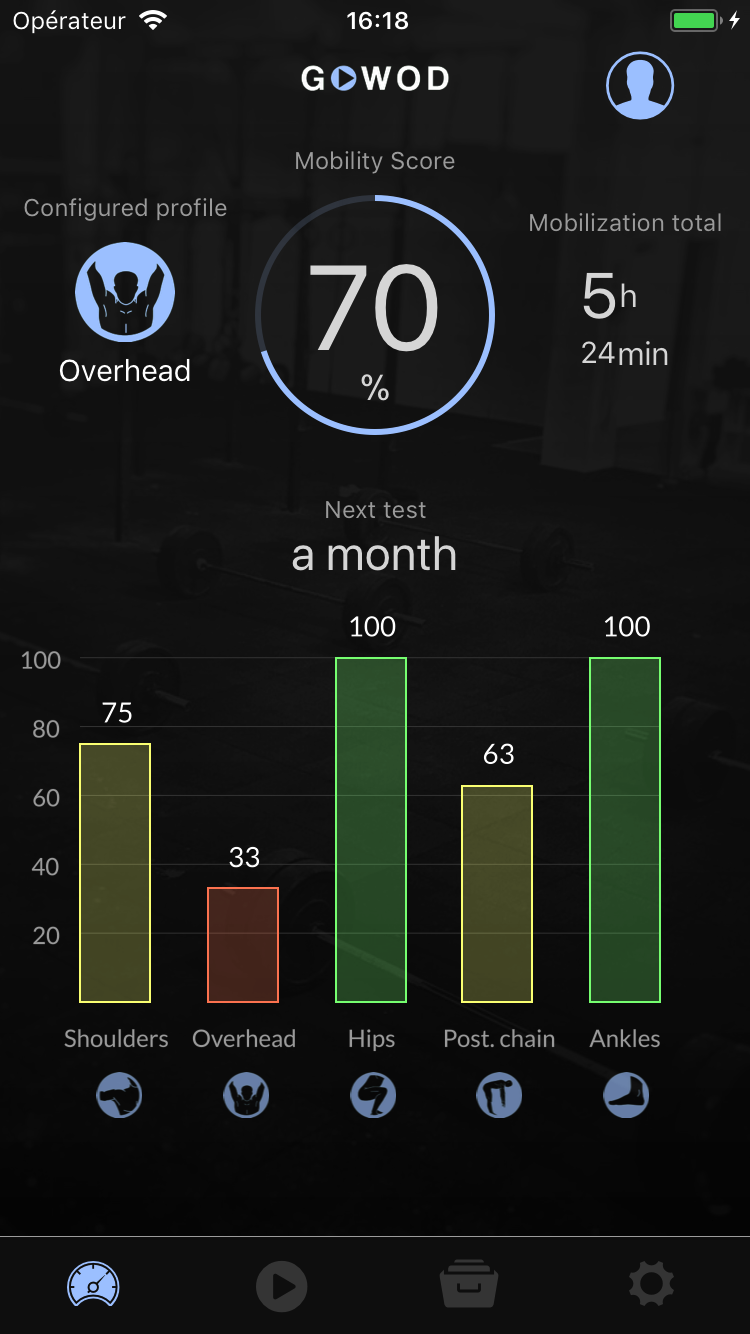Open the settings gear tab

click(651, 1284)
